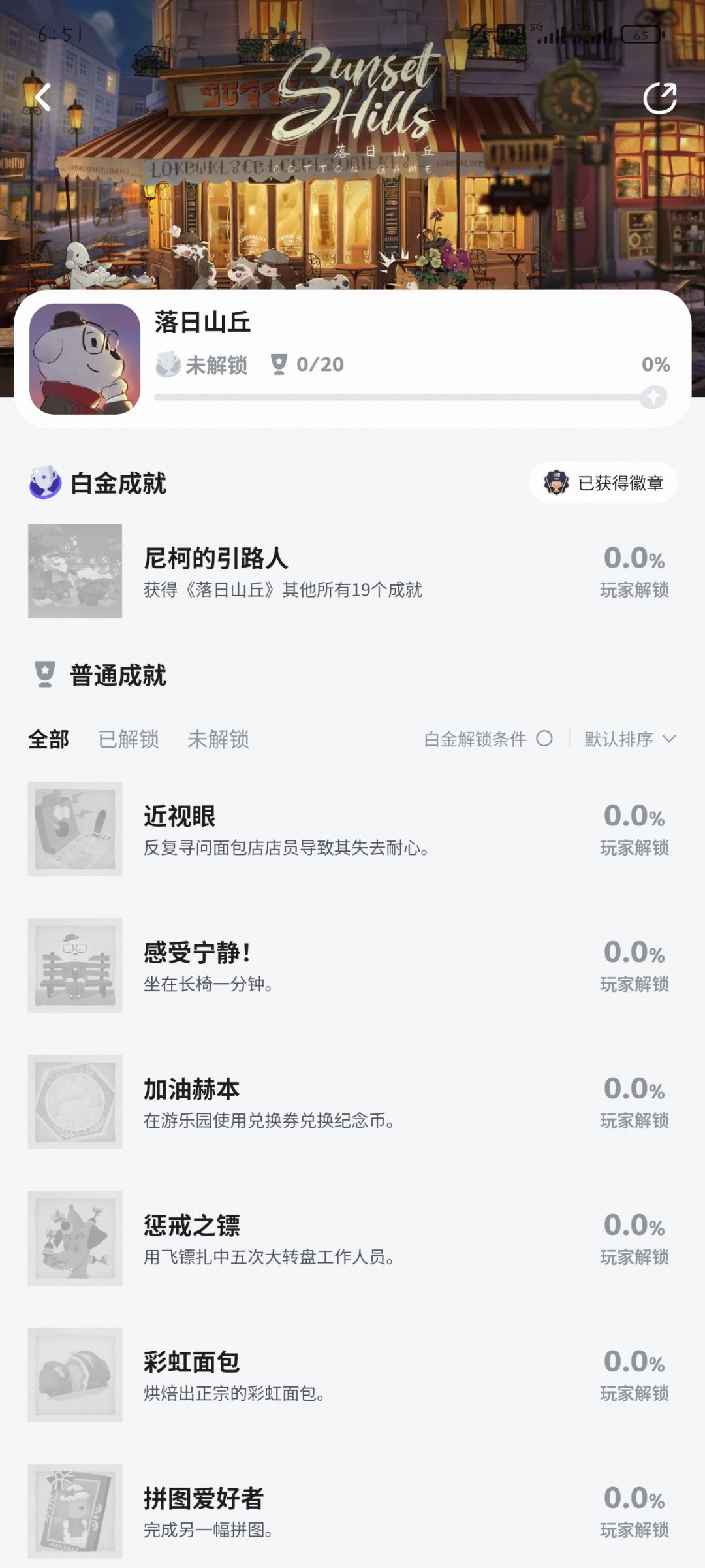Expand the 默认排序 sort dropdown
The image size is (705, 1568).
click(630, 739)
